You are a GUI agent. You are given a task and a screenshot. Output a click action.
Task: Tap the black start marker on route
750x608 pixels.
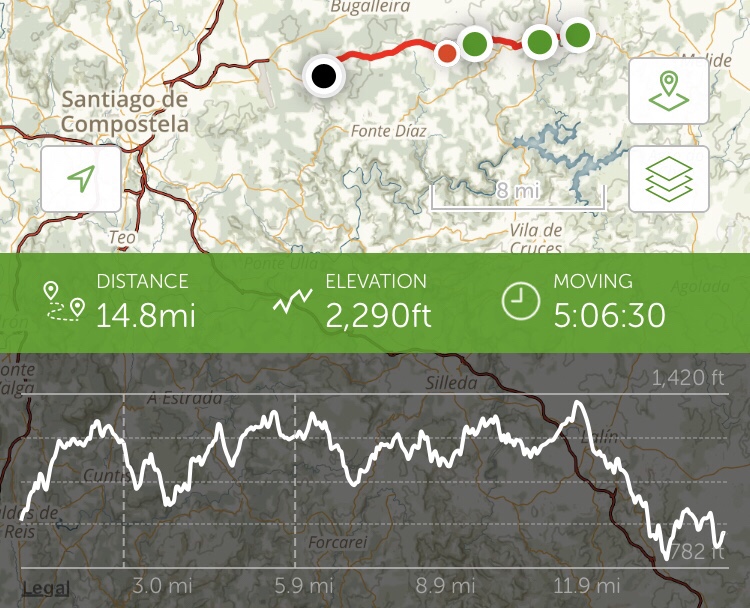coord(323,75)
